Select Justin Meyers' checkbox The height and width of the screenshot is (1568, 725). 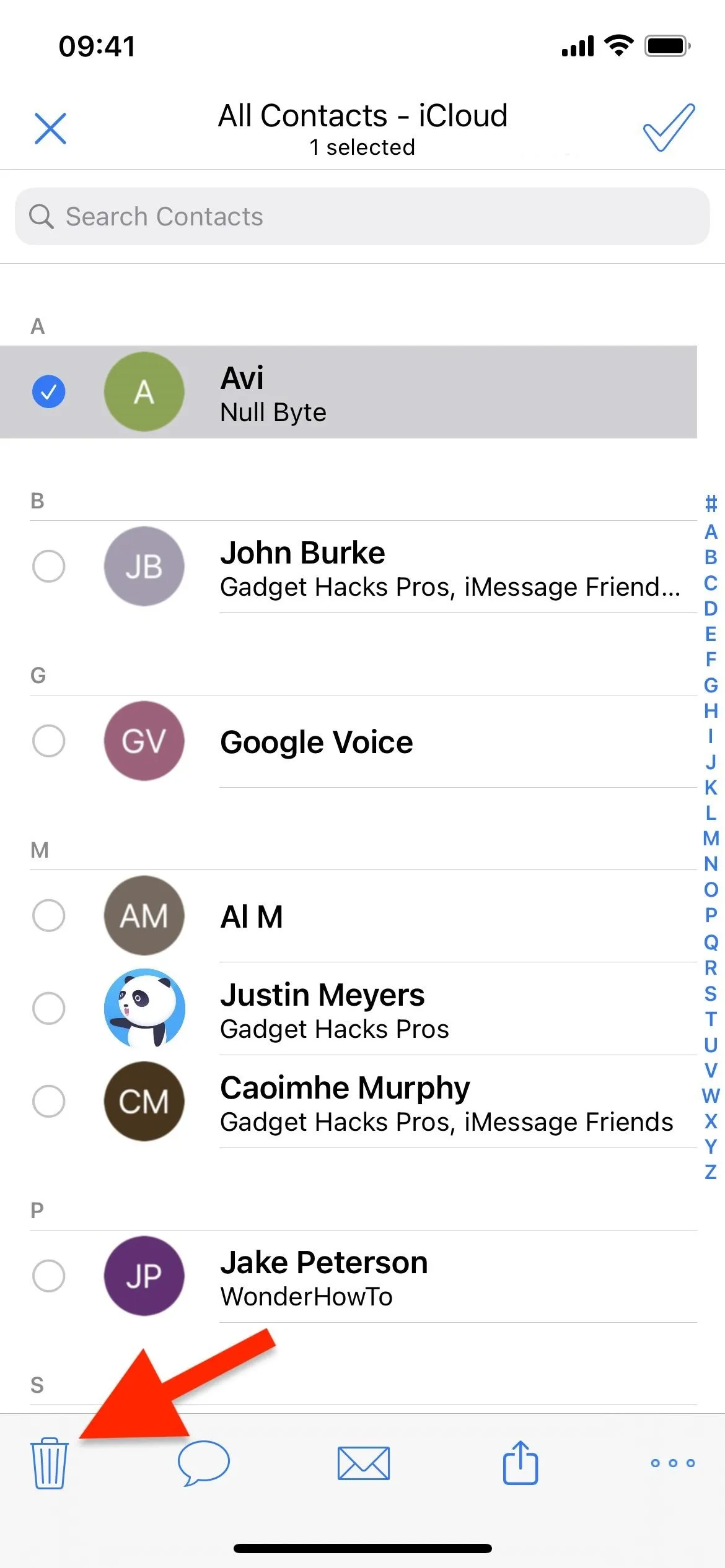pyautogui.click(x=49, y=1008)
